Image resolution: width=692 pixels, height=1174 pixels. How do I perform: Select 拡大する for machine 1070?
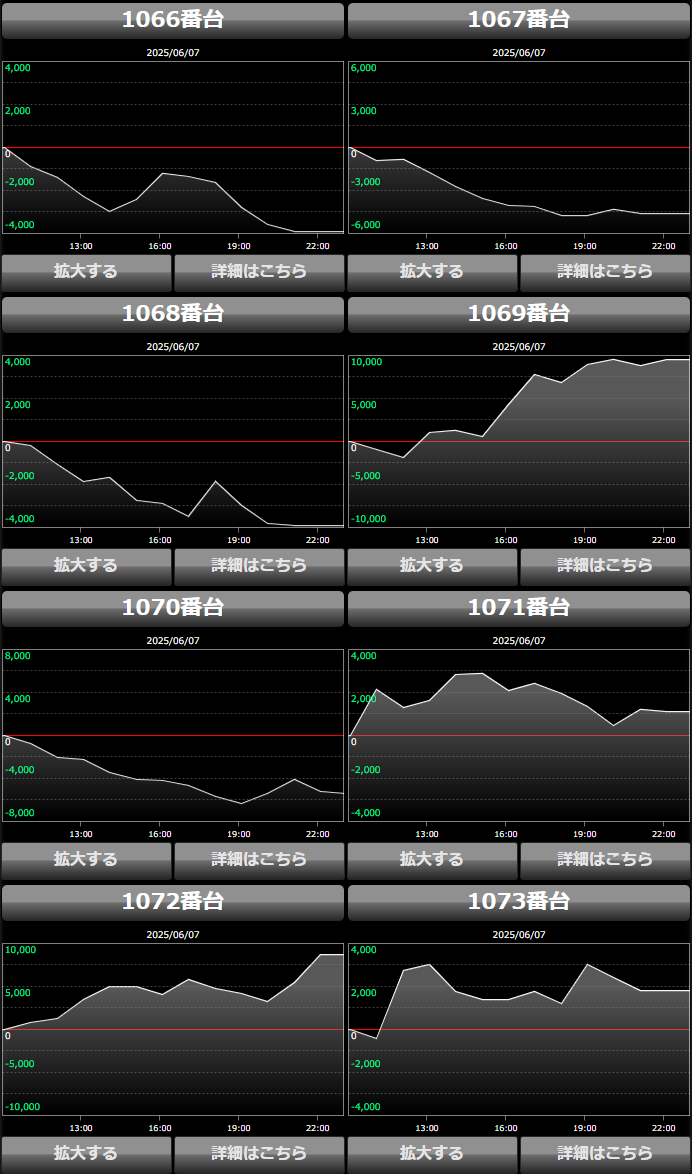coord(86,861)
